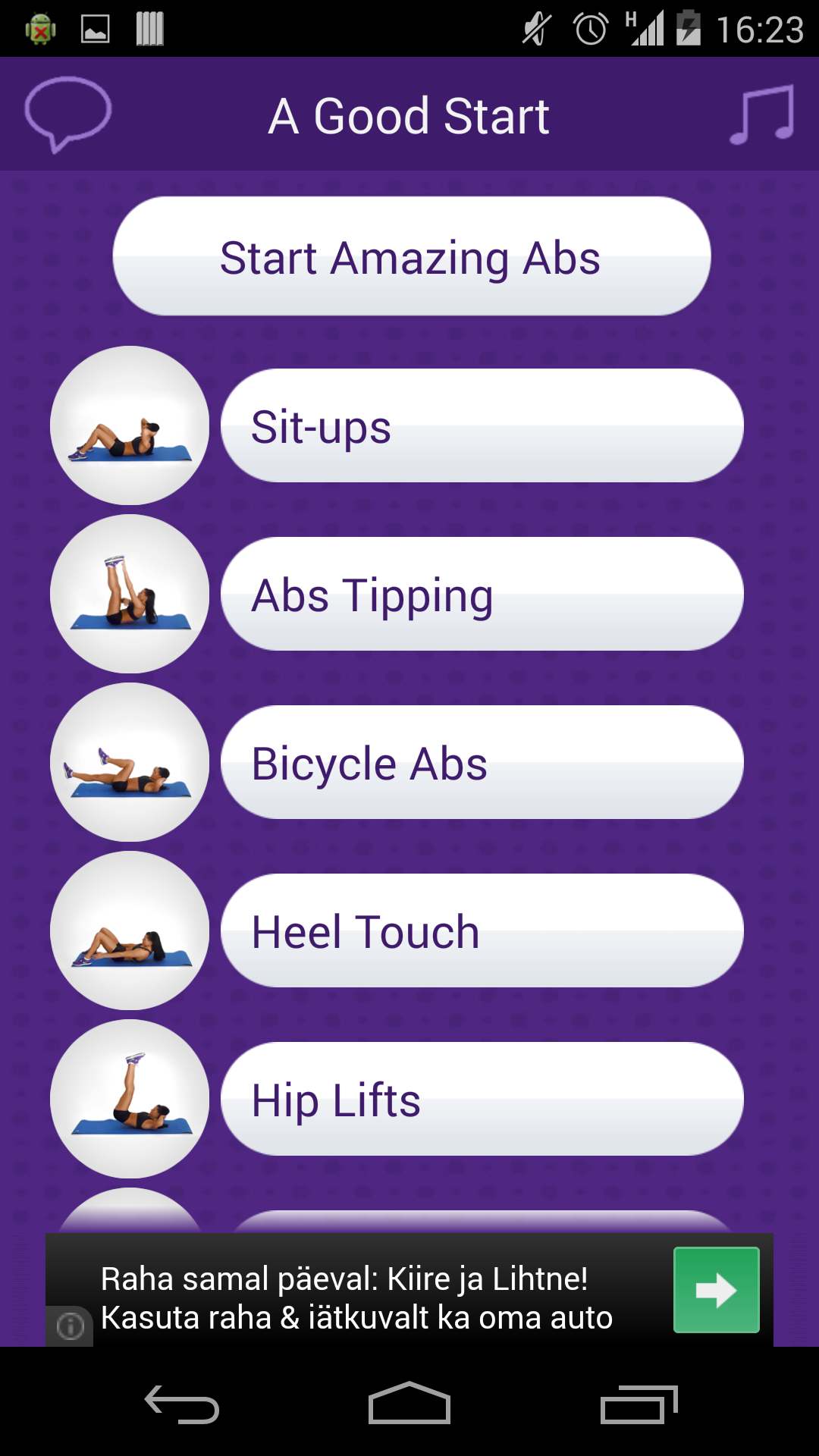Open the Hip Lifts exercise
Image resolution: width=819 pixels, height=1456 pixels.
tap(481, 1100)
